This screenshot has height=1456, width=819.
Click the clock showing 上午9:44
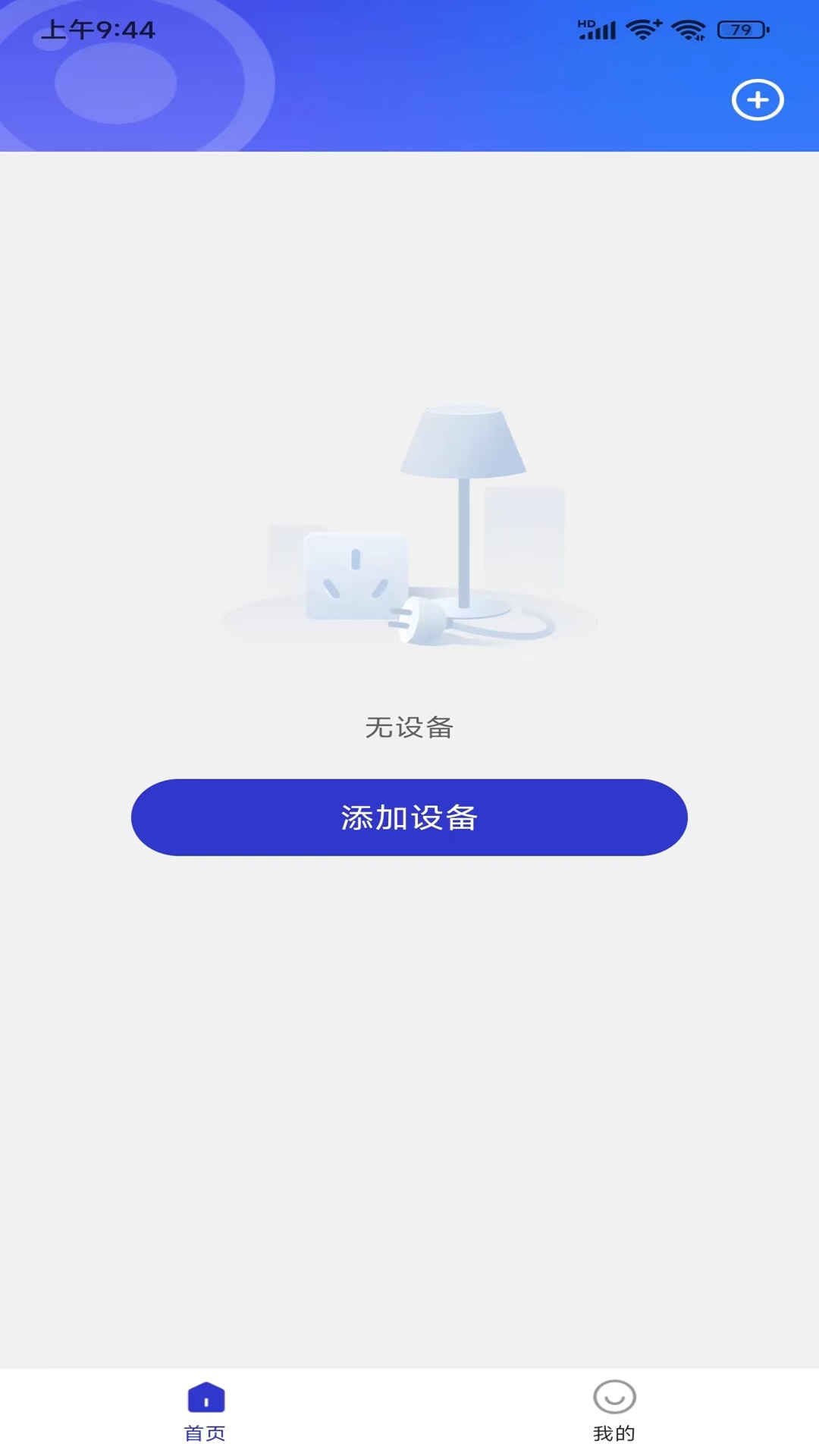click(x=99, y=30)
